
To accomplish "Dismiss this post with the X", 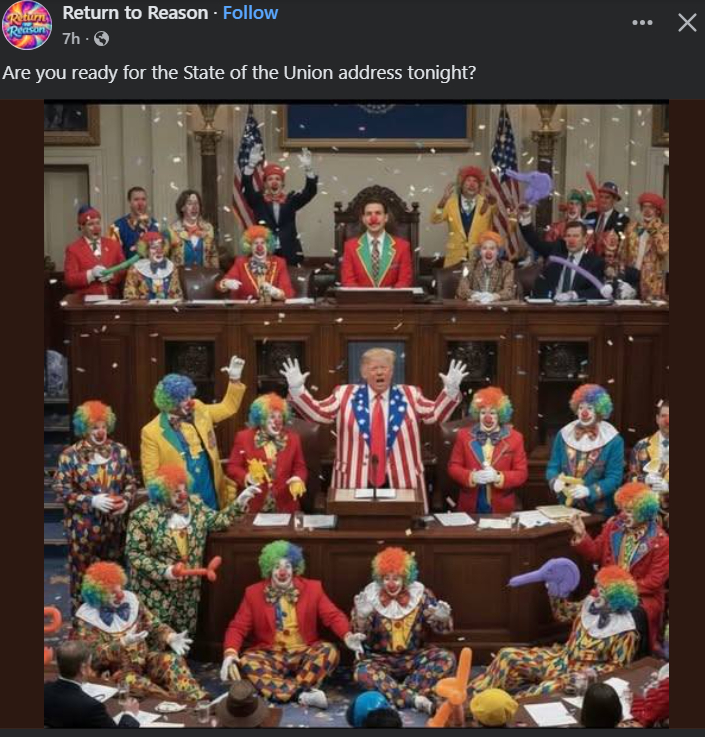I will point(687,22).
